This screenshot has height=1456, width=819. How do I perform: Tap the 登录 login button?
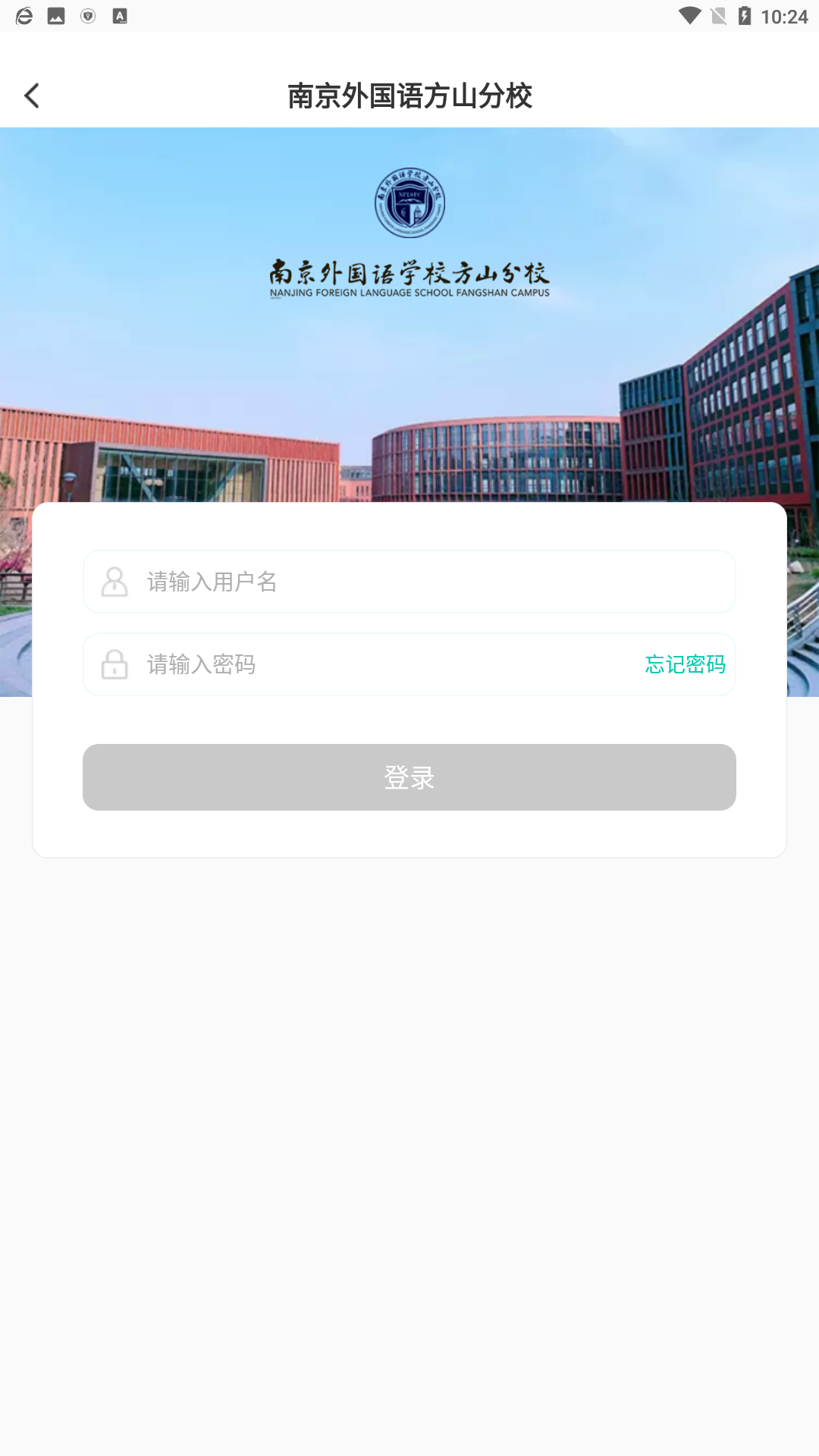tap(409, 777)
